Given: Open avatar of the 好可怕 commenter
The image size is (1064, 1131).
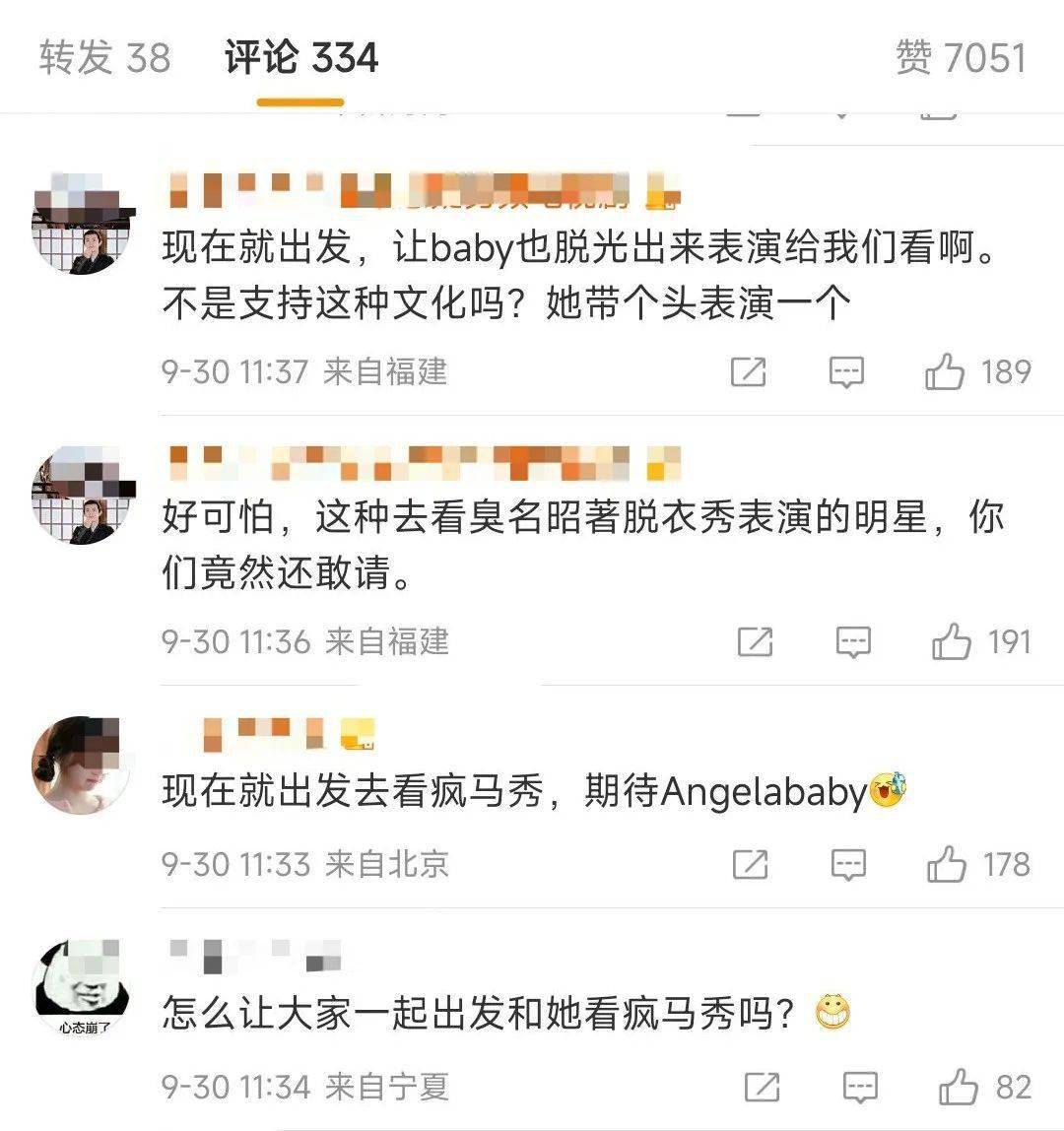Looking at the screenshot, I should click(x=81, y=495).
